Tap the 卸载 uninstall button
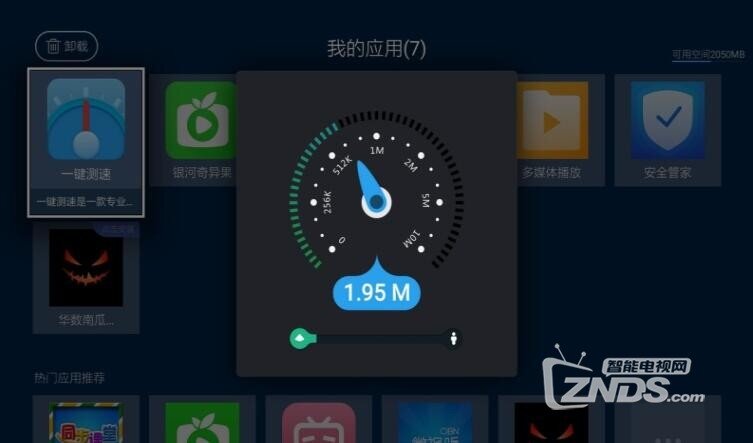The height and width of the screenshot is (443, 753). tap(66, 46)
